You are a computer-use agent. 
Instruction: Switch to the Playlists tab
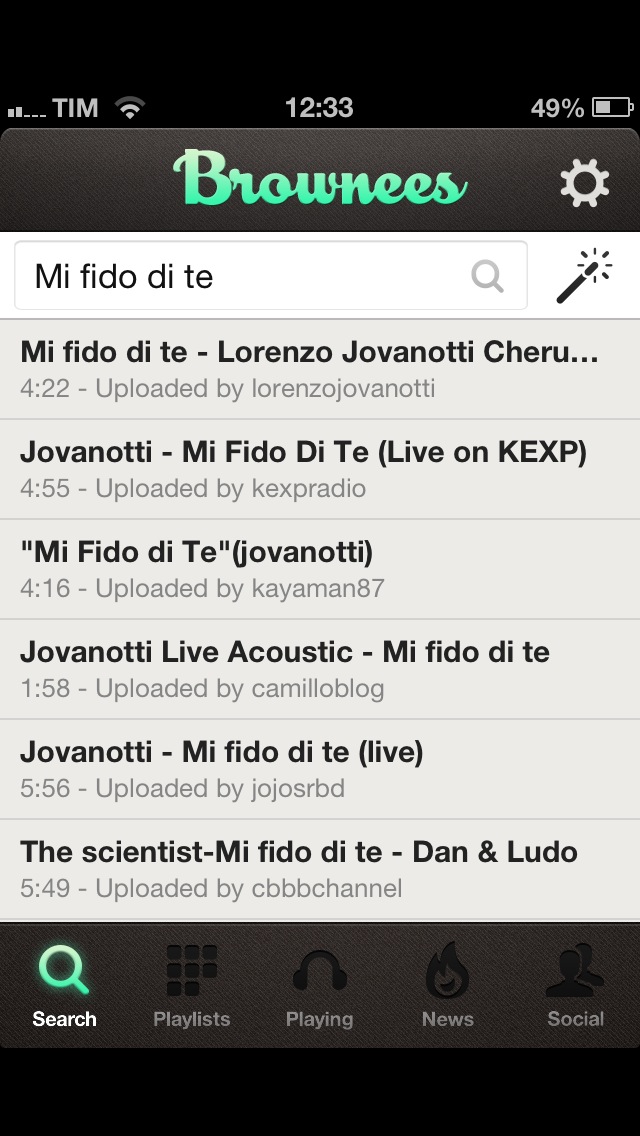[192, 986]
